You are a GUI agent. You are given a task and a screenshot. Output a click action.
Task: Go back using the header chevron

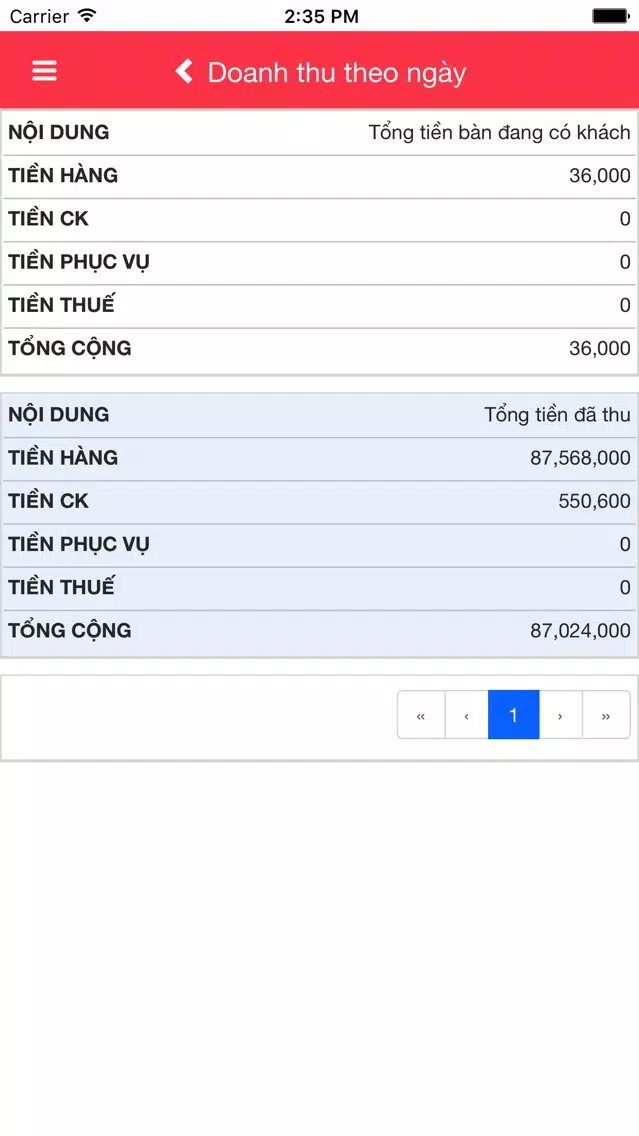click(x=184, y=71)
